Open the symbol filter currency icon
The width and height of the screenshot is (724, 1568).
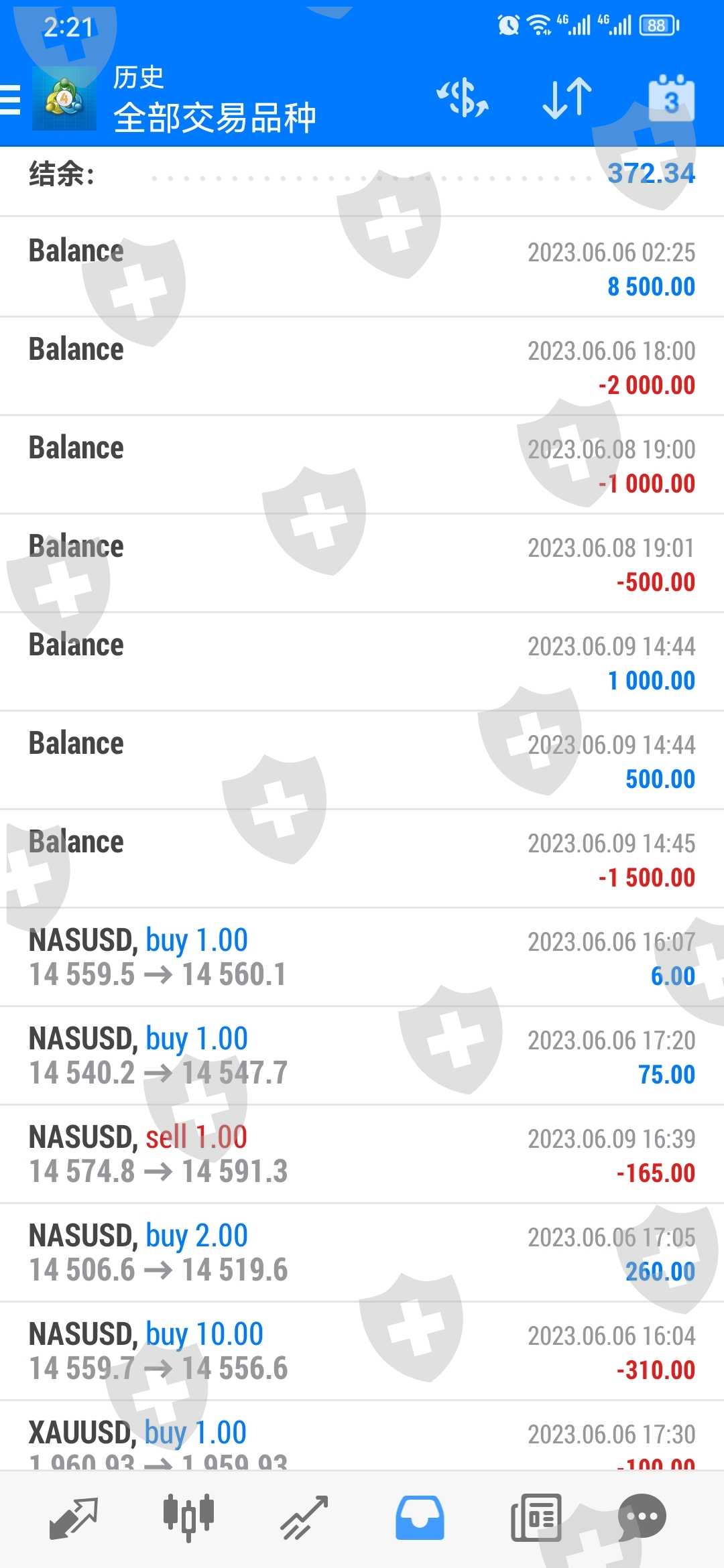[x=463, y=98]
